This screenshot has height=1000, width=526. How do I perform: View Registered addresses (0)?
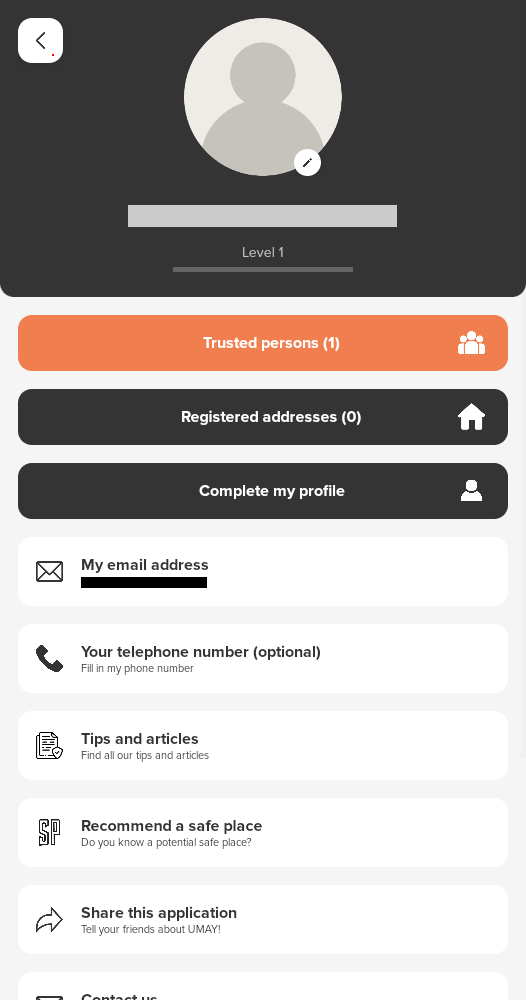coord(263,417)
